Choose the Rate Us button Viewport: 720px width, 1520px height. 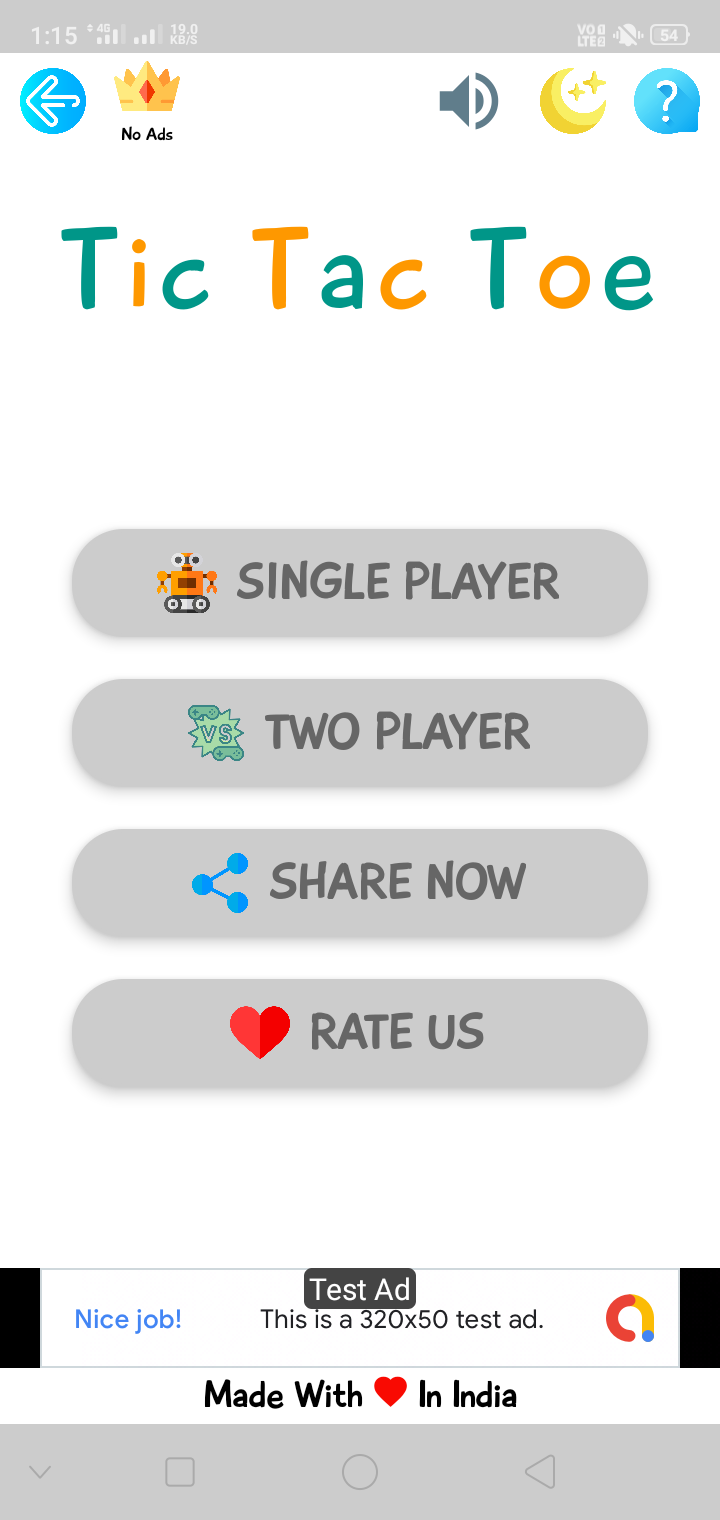pyautogui.click(x=360, y=1032)
